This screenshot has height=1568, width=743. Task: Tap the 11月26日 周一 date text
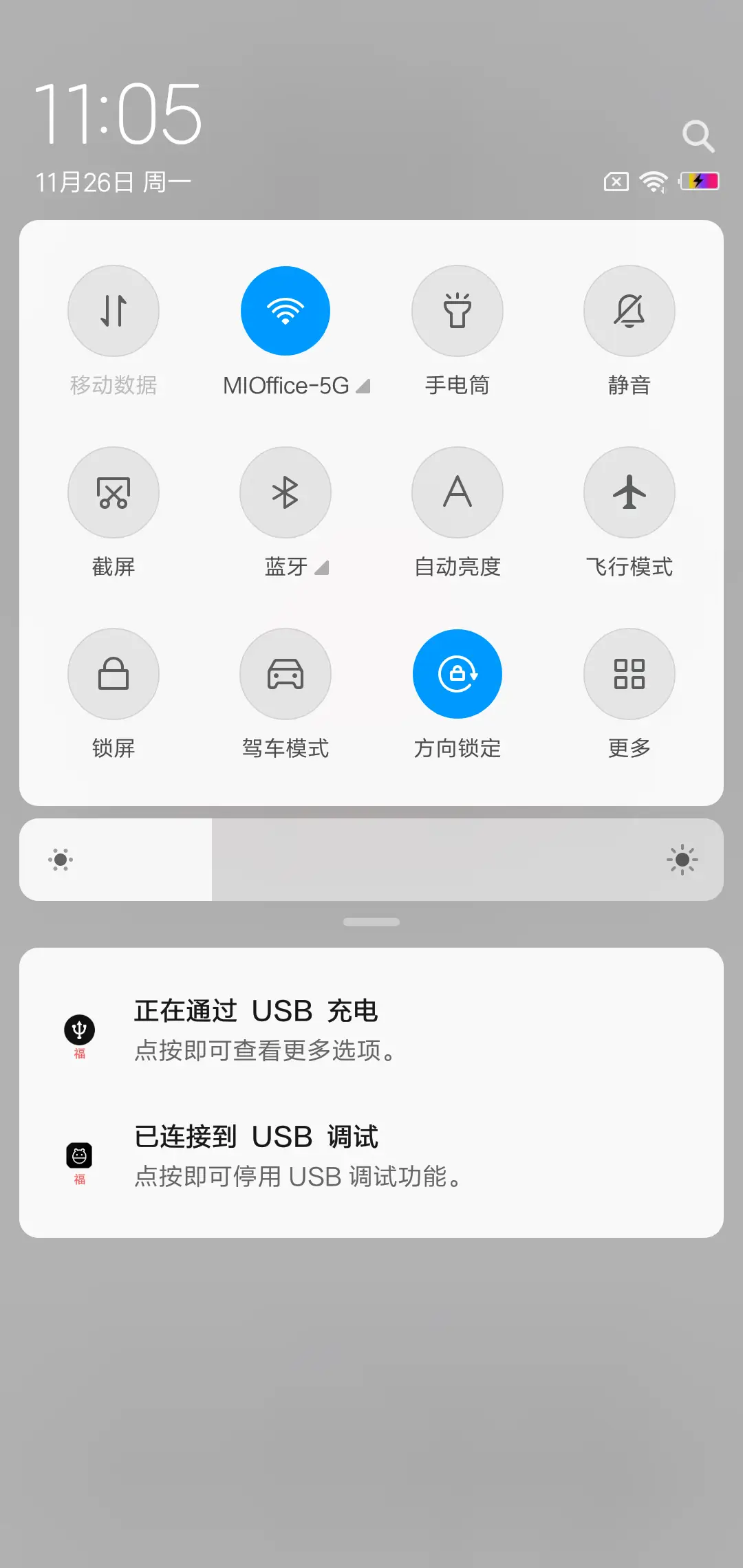(x=114, y=180)
